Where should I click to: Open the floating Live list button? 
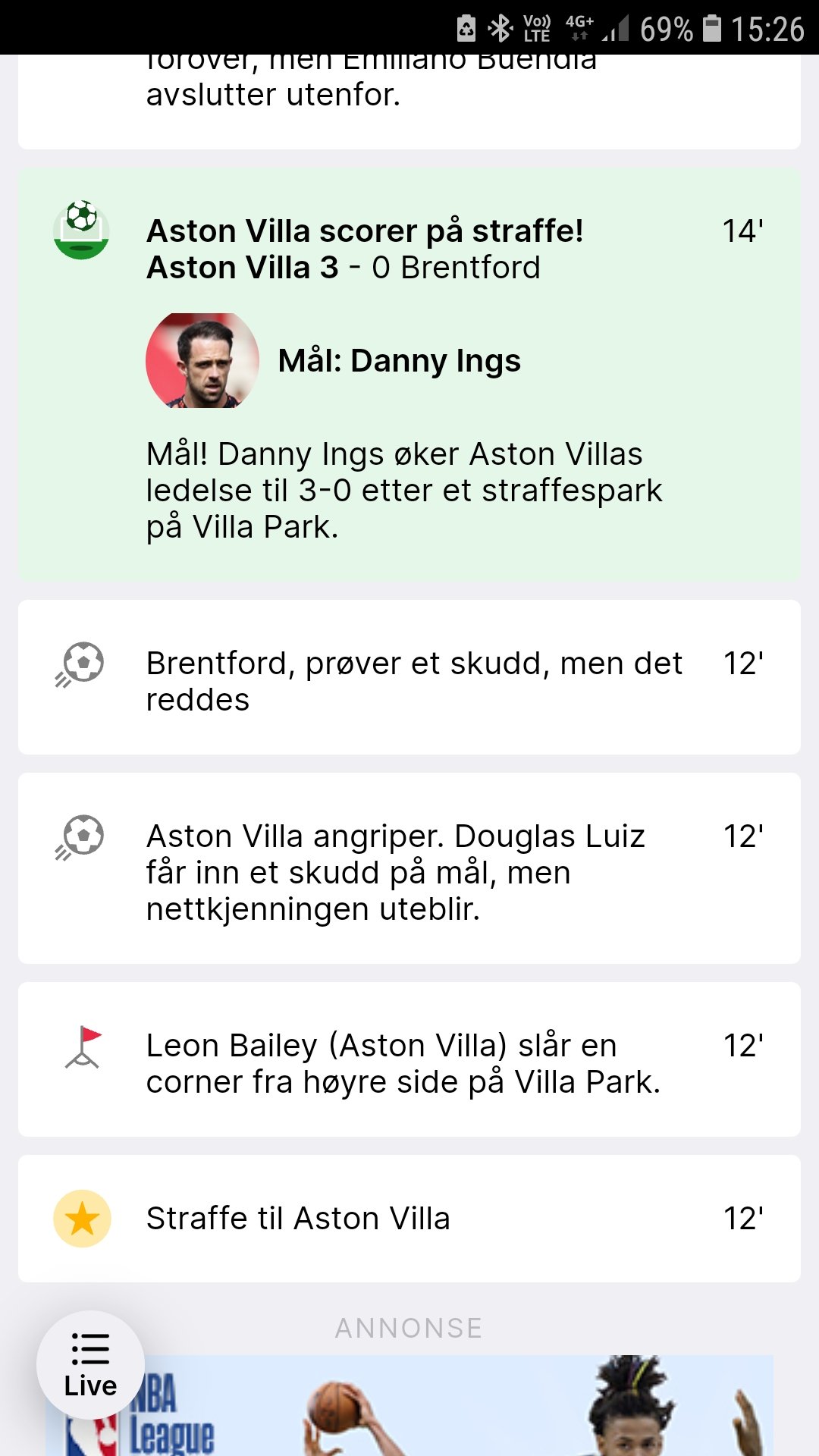point(90,1365)
